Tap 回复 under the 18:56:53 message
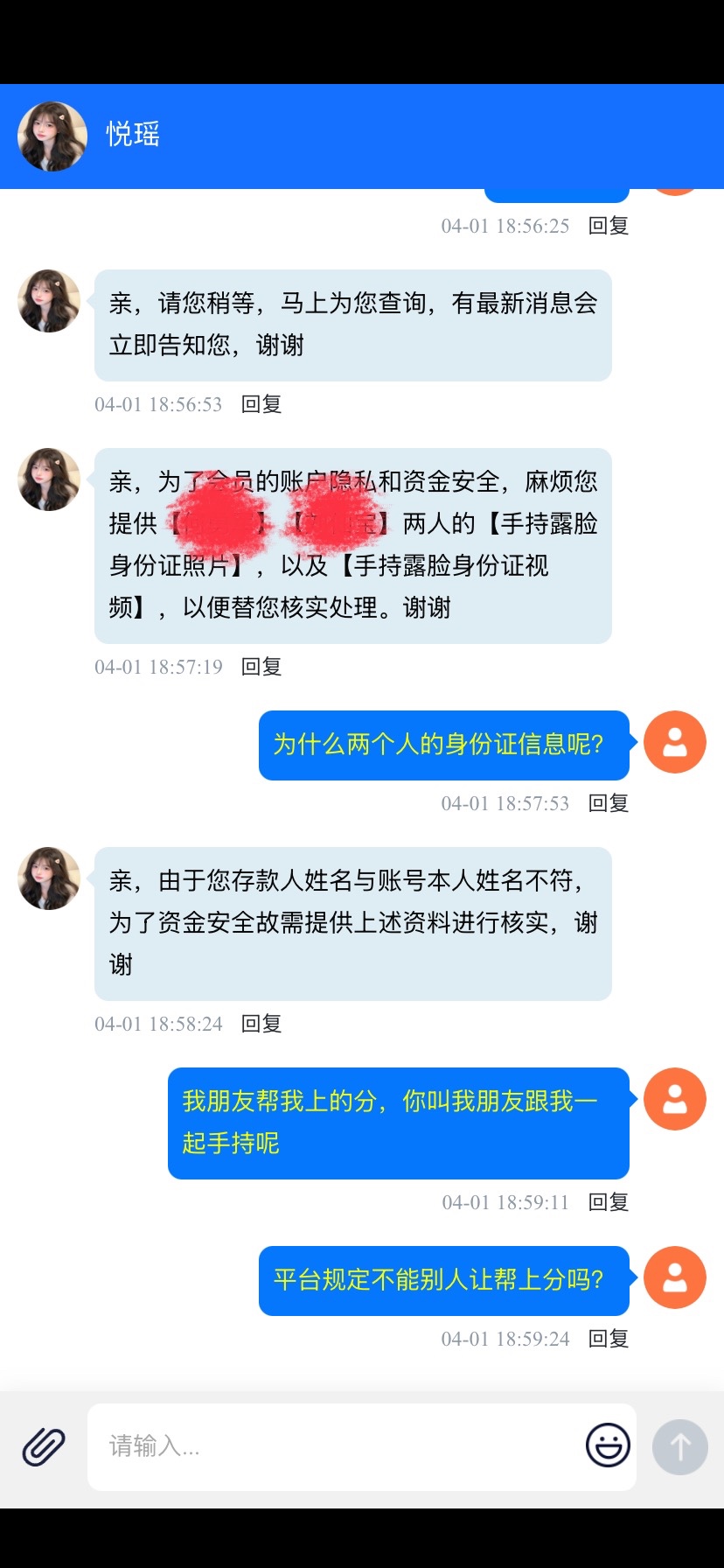Viewport: 724px width, 1568px height. point(261,404)
